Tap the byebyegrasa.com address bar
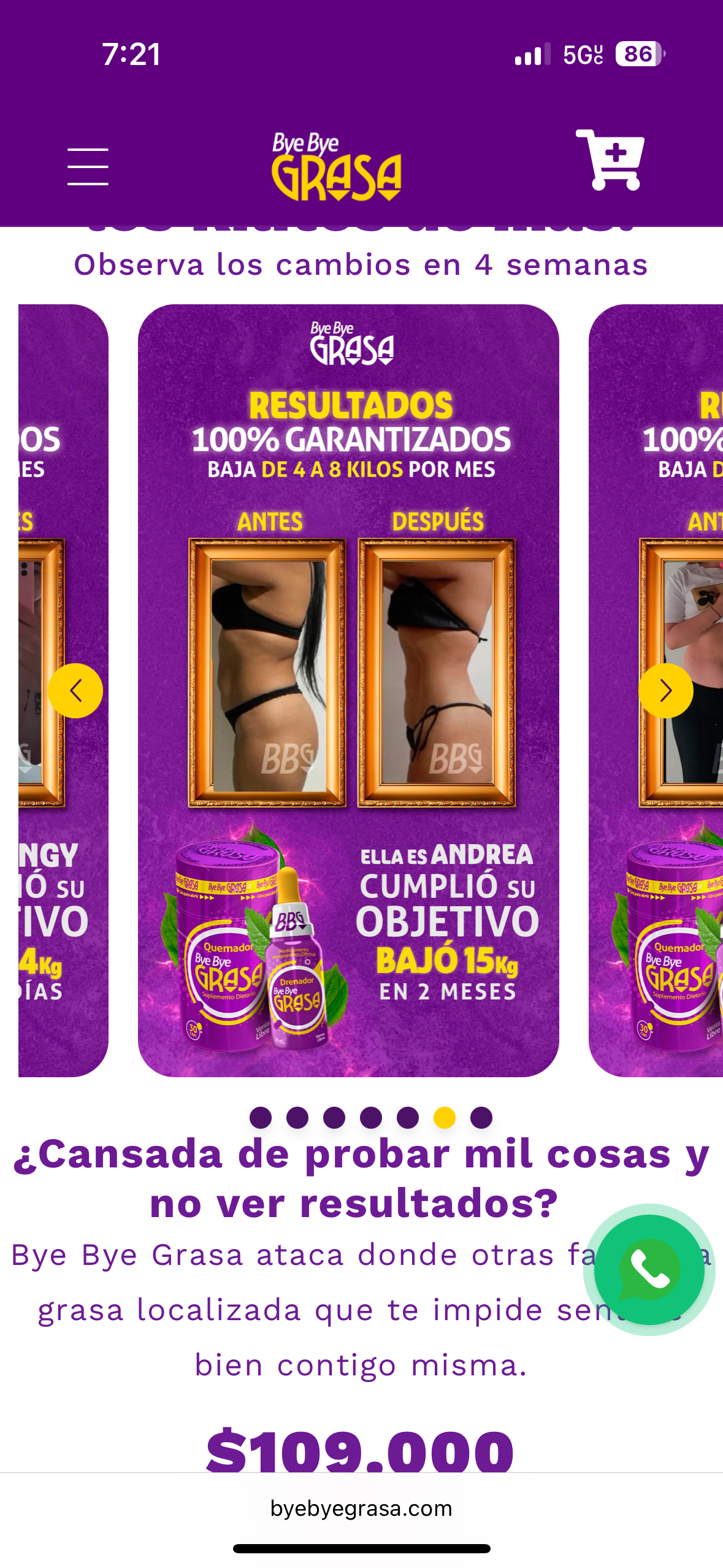The width and height of the screenshot is (723, 1568). [x=361, y=1508]
